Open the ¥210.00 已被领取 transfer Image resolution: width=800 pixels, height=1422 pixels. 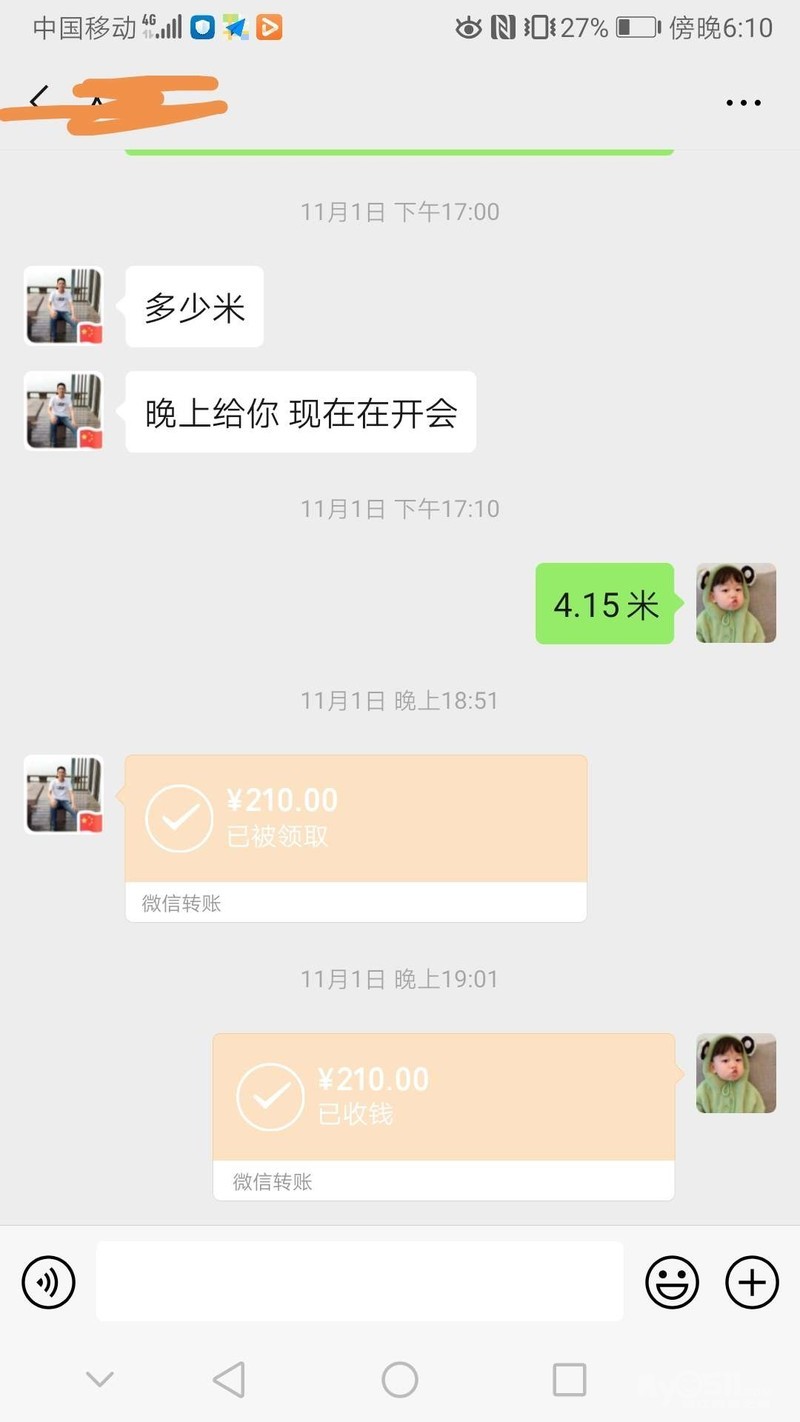(355, 820)
